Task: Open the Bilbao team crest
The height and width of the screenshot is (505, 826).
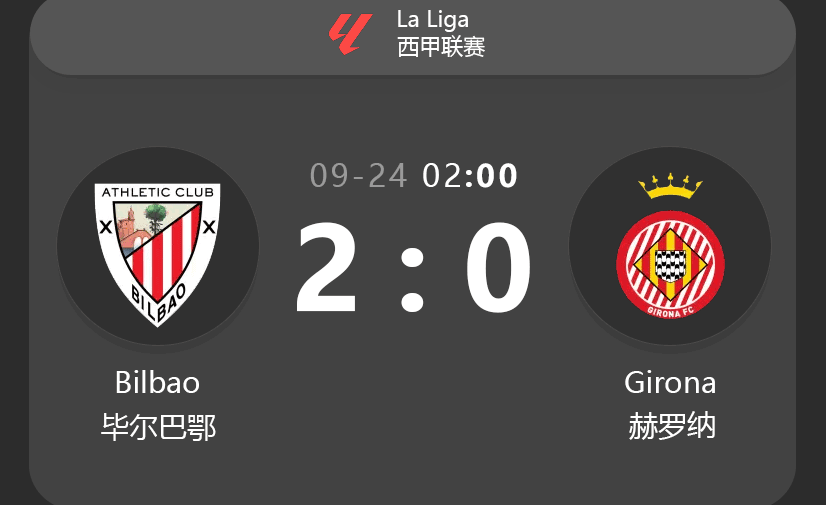Action: 158,247
